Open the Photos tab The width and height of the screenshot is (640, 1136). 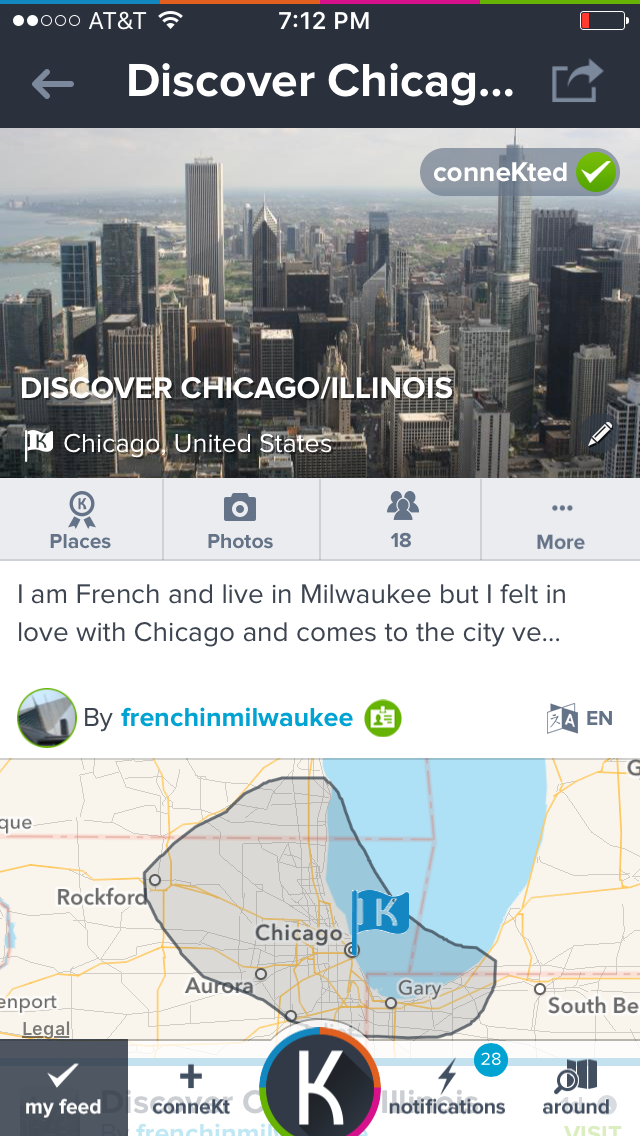point(240,520)
